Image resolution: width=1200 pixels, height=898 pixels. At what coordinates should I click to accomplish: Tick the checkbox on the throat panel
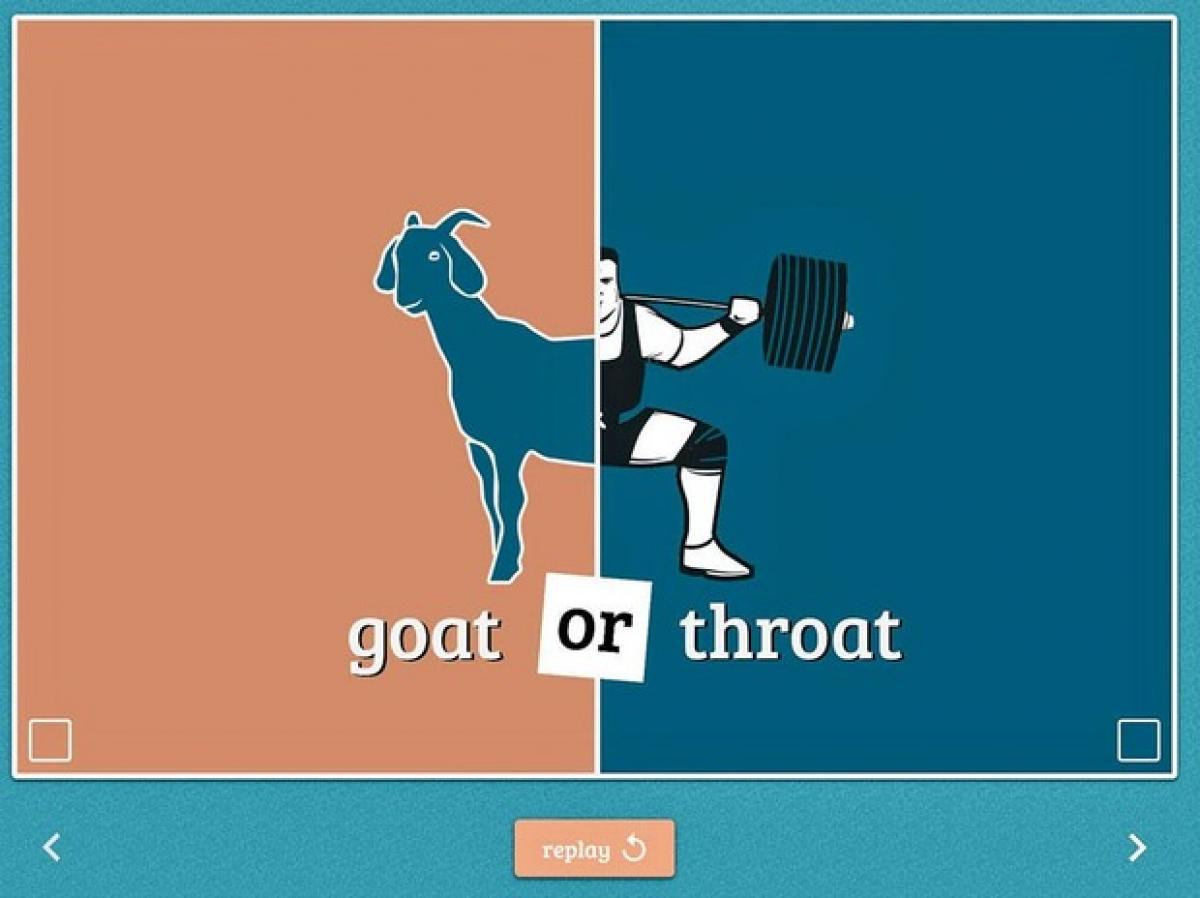pyautogui.click(x=1138, y=741)
